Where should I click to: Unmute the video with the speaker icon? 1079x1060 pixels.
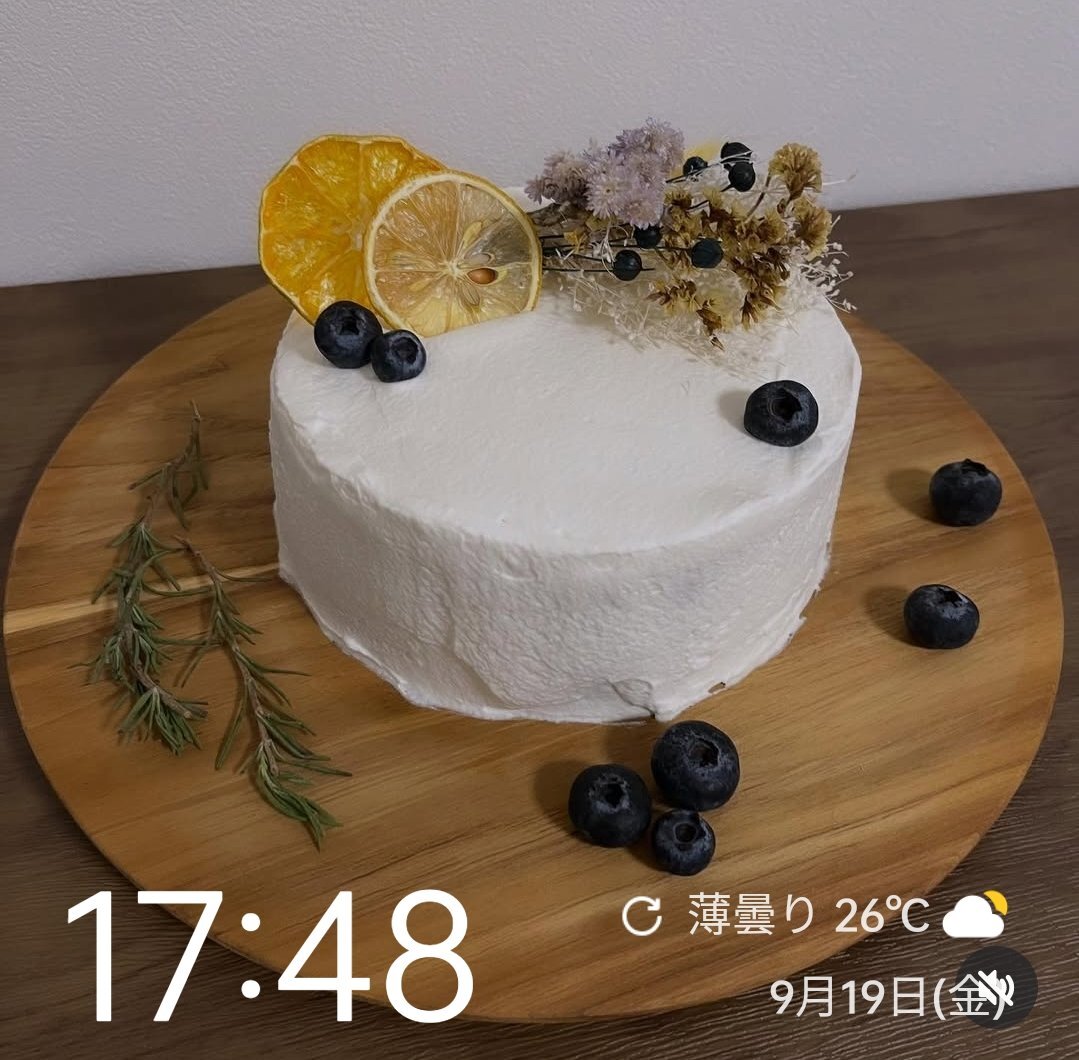click(x=996, y=987)
